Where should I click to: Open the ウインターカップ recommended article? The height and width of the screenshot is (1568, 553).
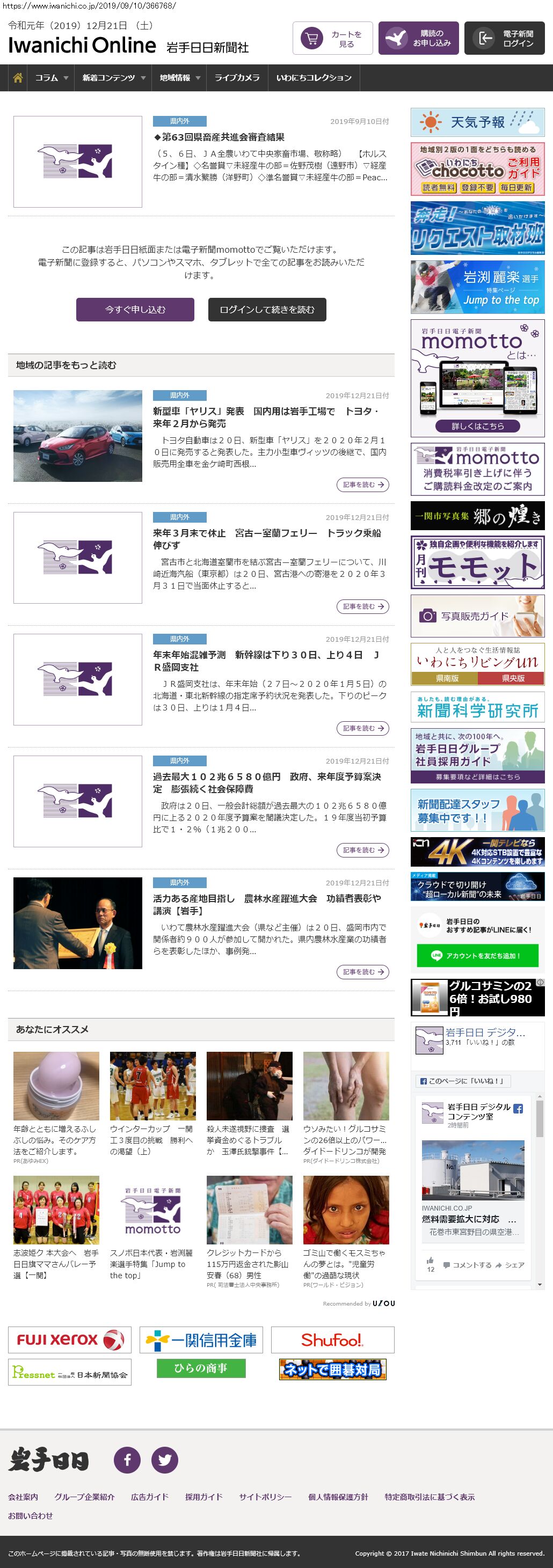(x=152, y=1139)
